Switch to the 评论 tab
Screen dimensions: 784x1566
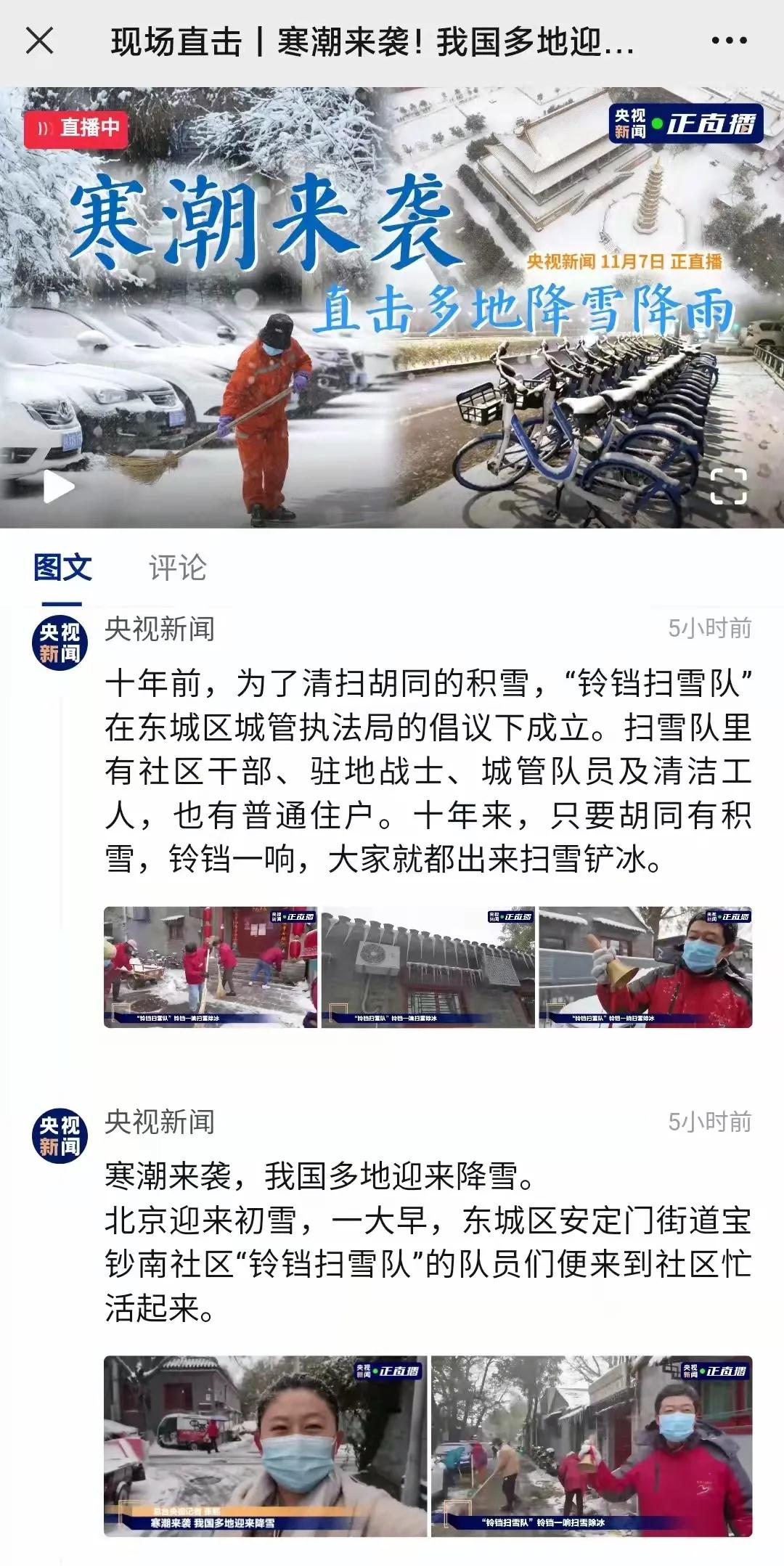178,568
